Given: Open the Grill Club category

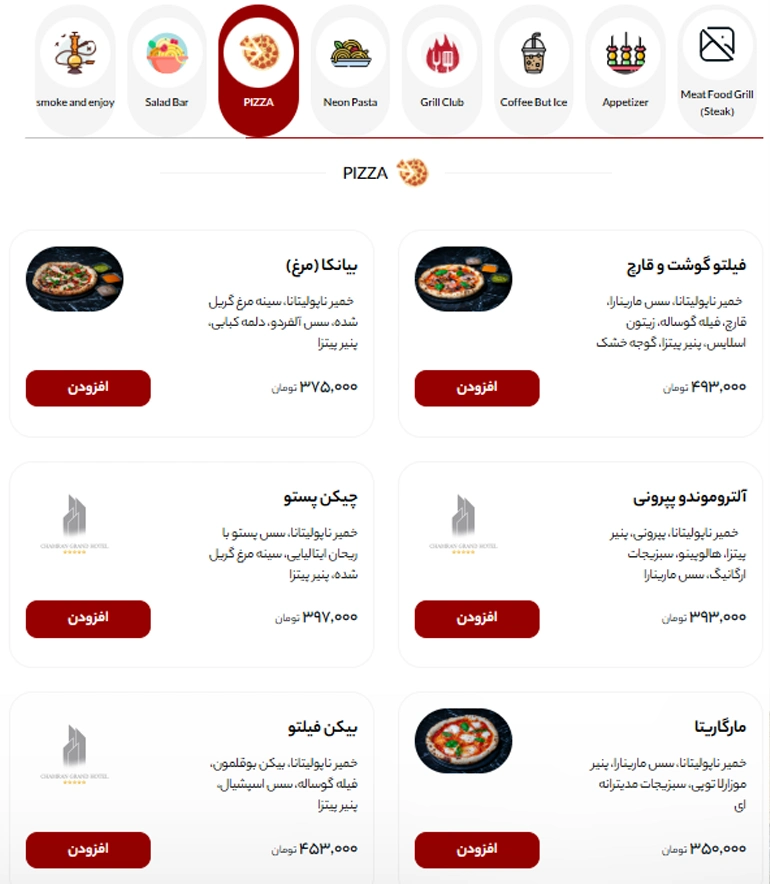Looking at the screenshot, I should point(442,70).
